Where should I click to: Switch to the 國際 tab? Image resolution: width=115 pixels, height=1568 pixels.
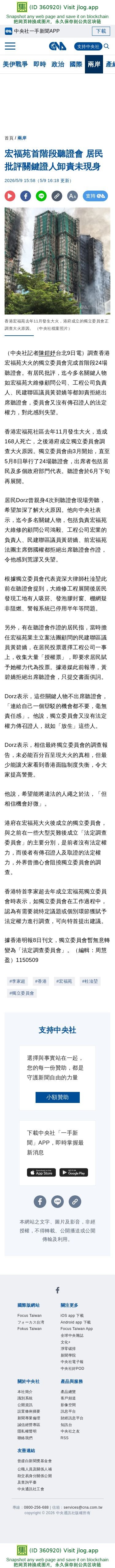(76, 64)
